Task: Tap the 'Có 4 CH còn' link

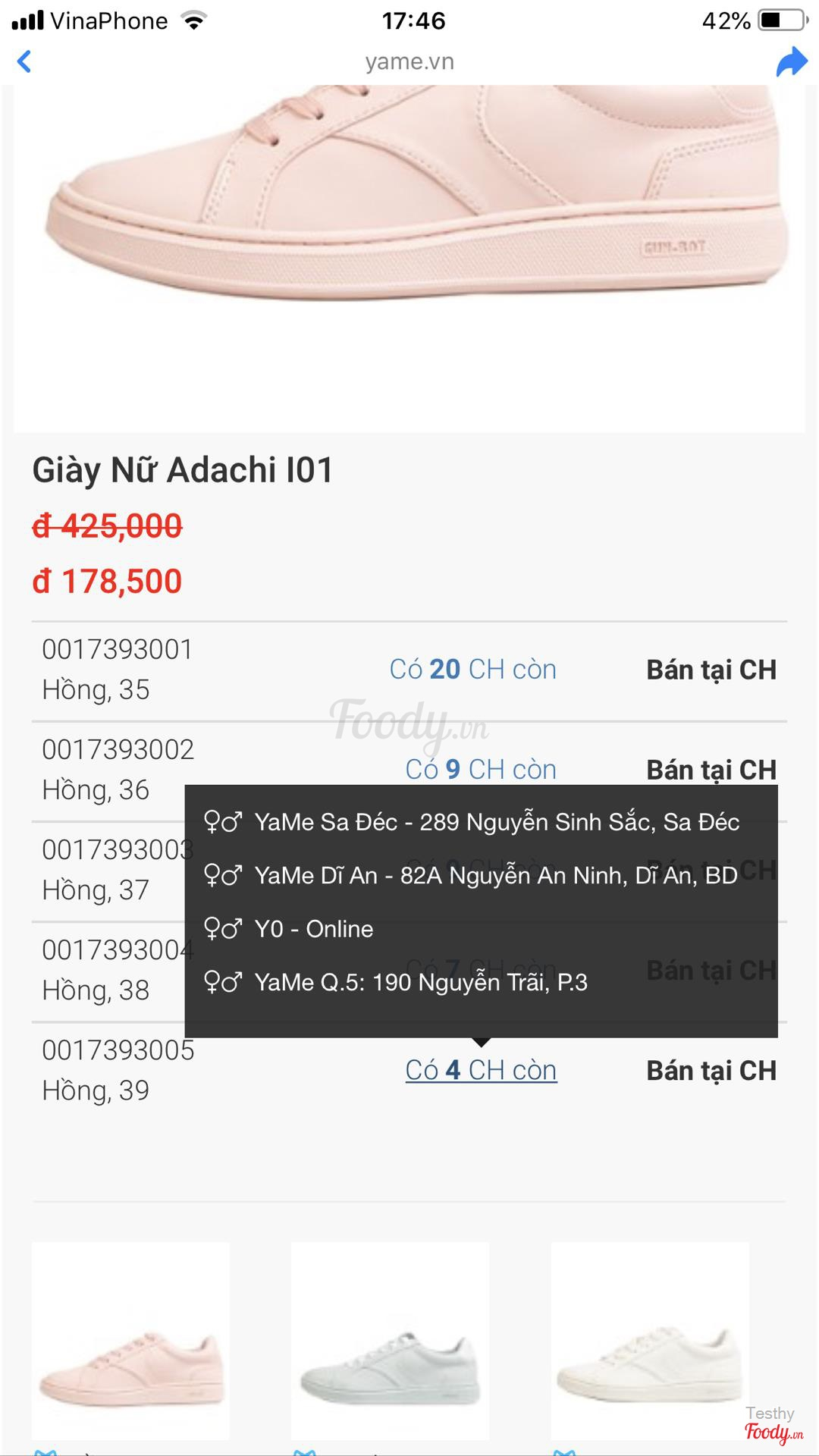Action: (481, 1070)
